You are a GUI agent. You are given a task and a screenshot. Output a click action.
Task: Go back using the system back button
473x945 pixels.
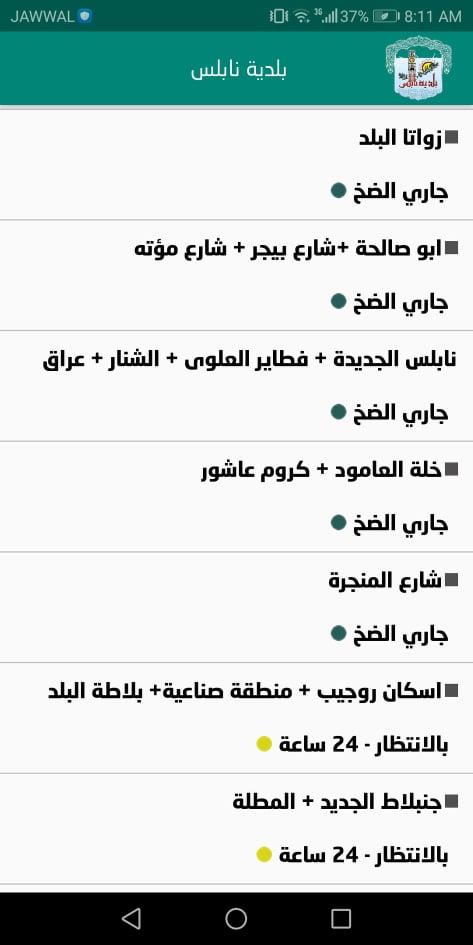click(131, 918)
